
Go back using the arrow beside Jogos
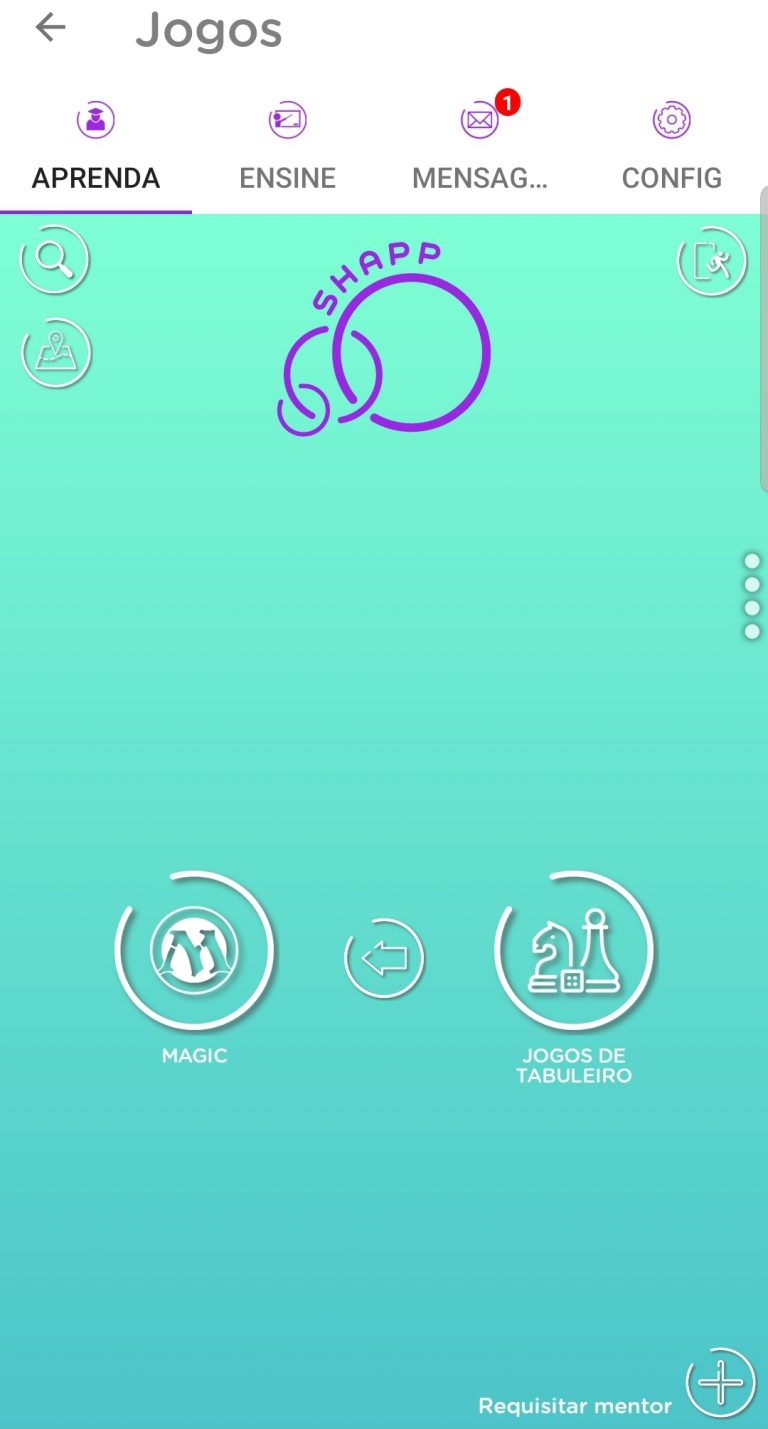[50, 28]
